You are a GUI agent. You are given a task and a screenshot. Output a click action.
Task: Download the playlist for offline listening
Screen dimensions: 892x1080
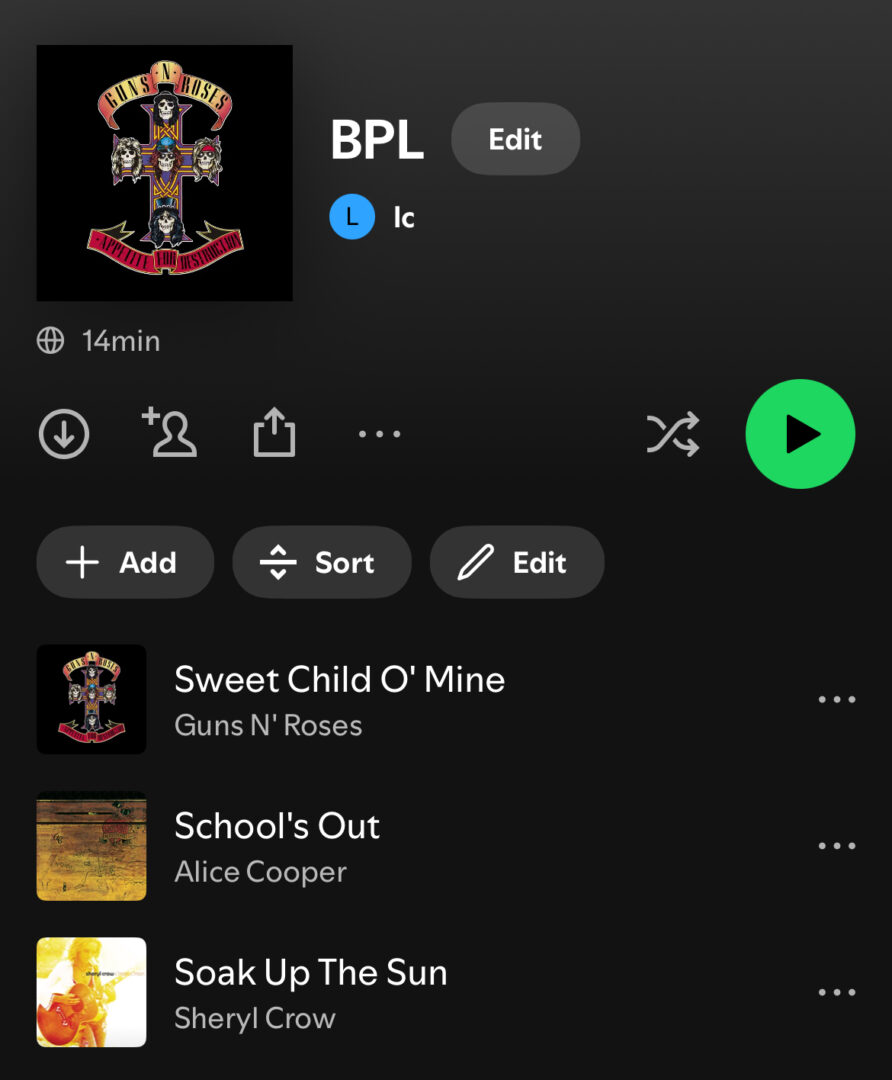coord(64,434)
